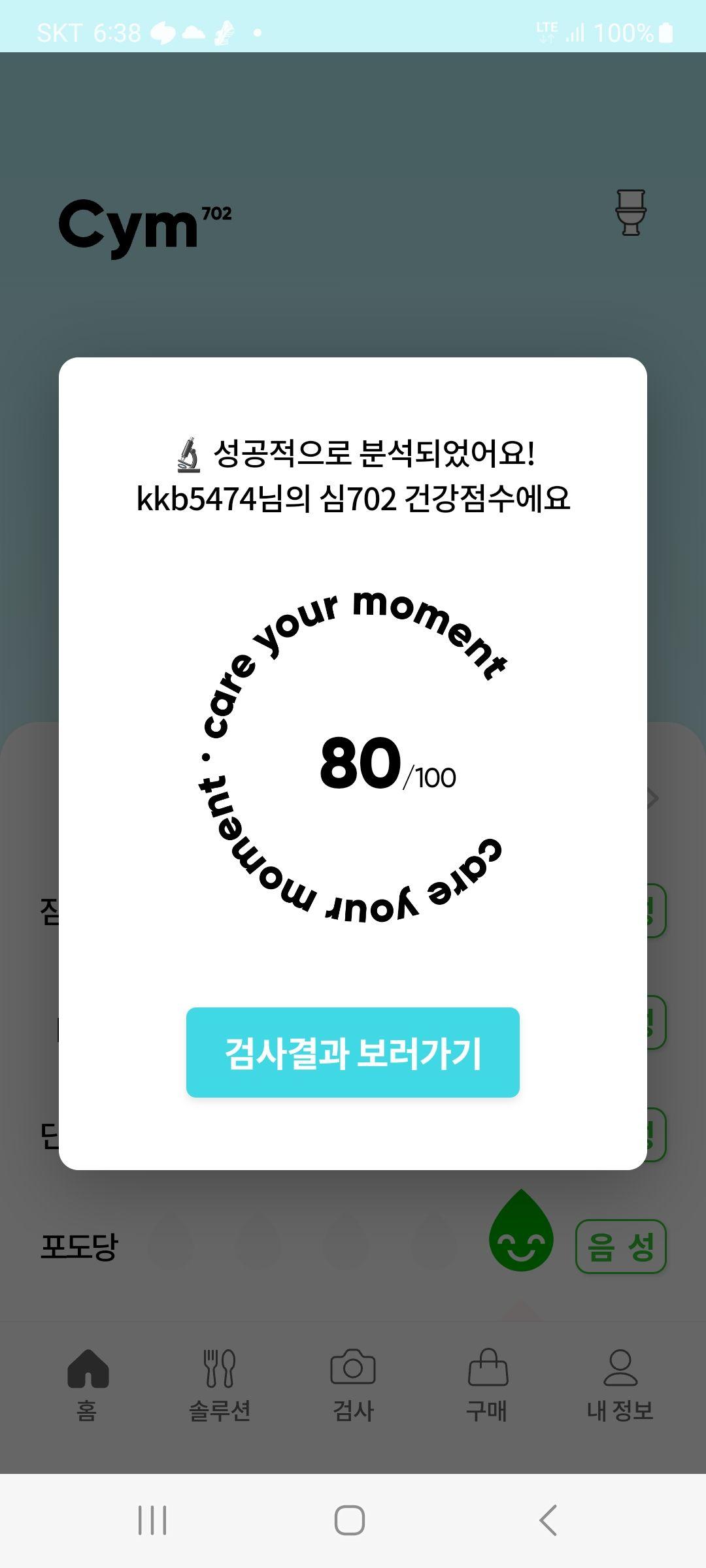Open the toilet icon at top
This screenshot has width=706, height=1568.
(x=631, y=212)
